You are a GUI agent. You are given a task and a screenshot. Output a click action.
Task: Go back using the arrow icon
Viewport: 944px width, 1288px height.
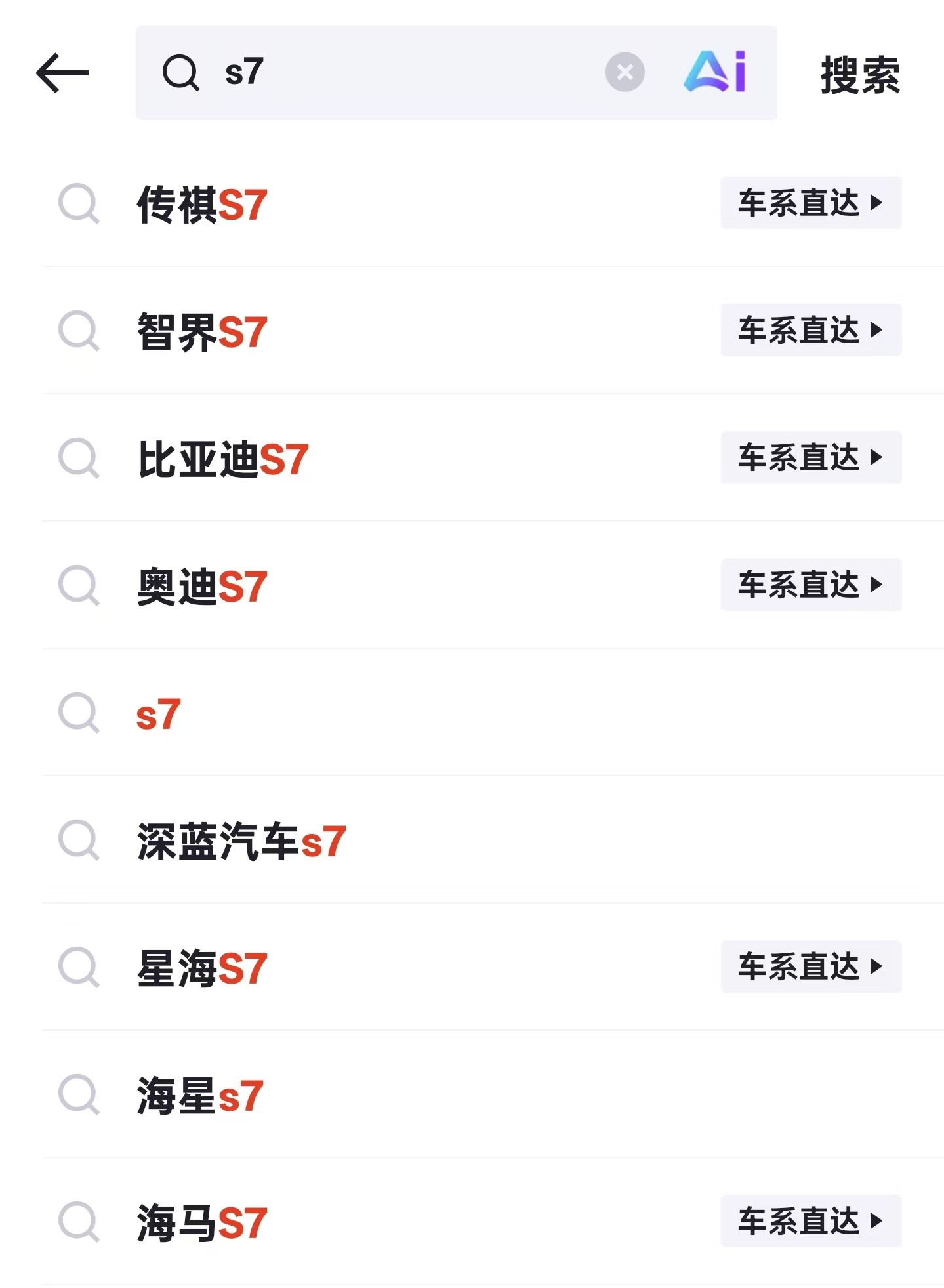pos(62,73)
